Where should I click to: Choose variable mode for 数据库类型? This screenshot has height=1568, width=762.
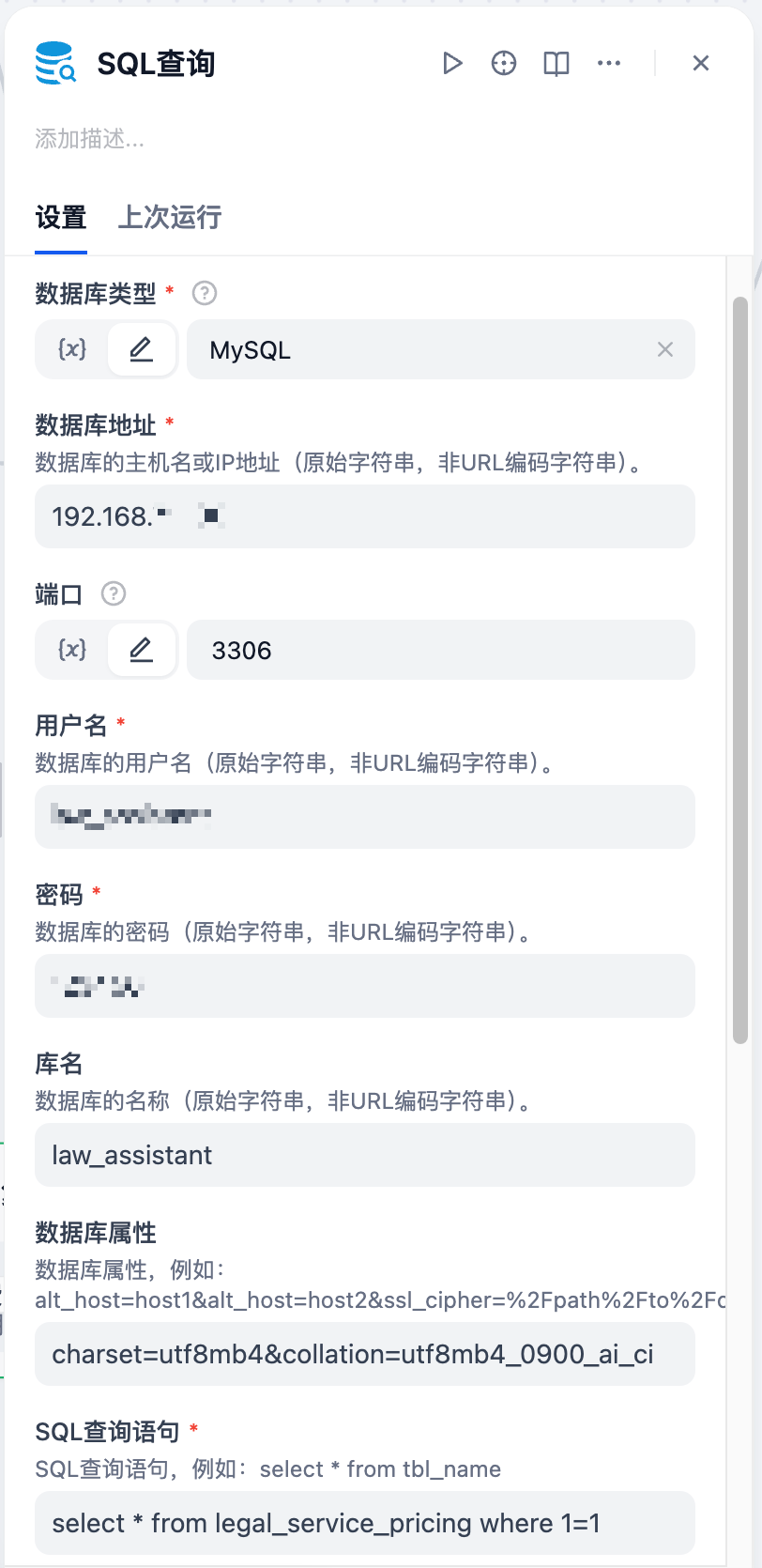click(x=72, y=349)
